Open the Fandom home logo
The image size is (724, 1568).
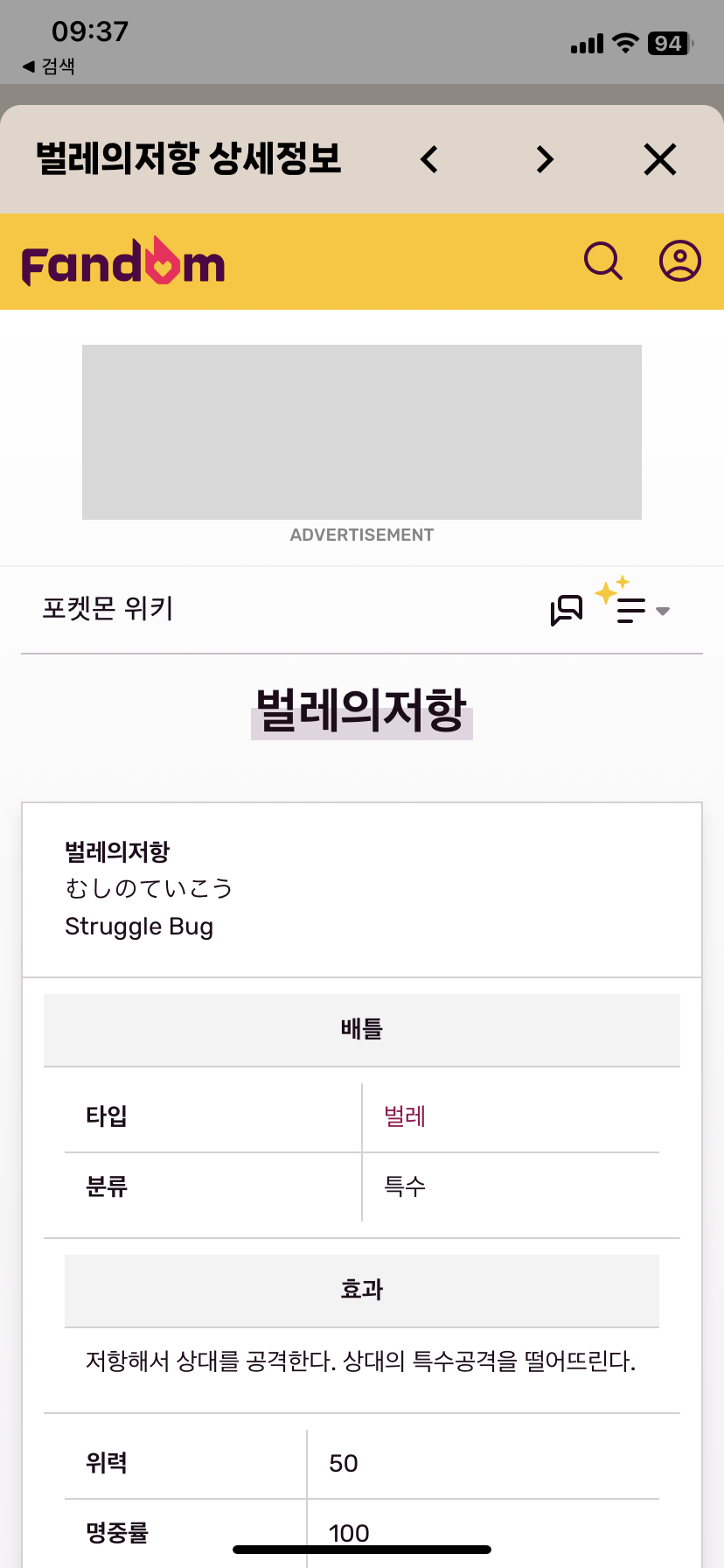click(123, 262)
